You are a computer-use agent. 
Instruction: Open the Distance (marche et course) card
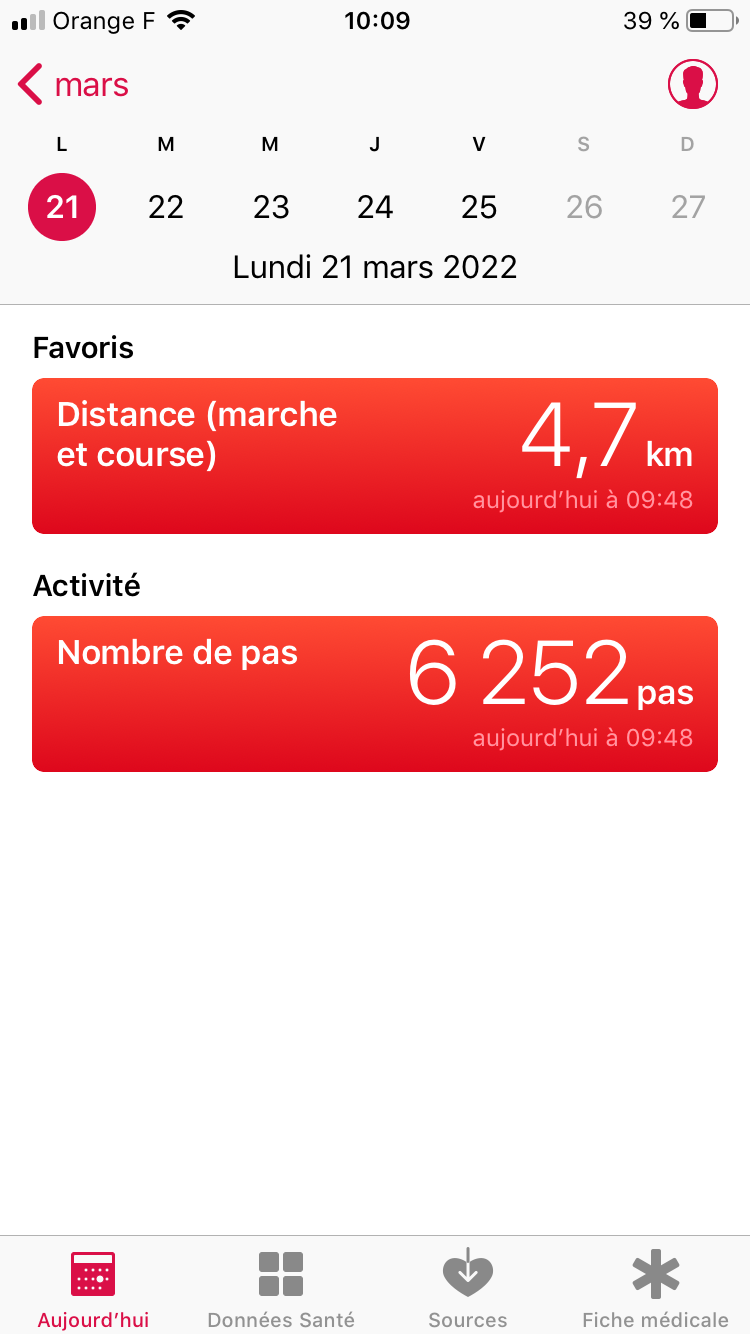point(375,456)
